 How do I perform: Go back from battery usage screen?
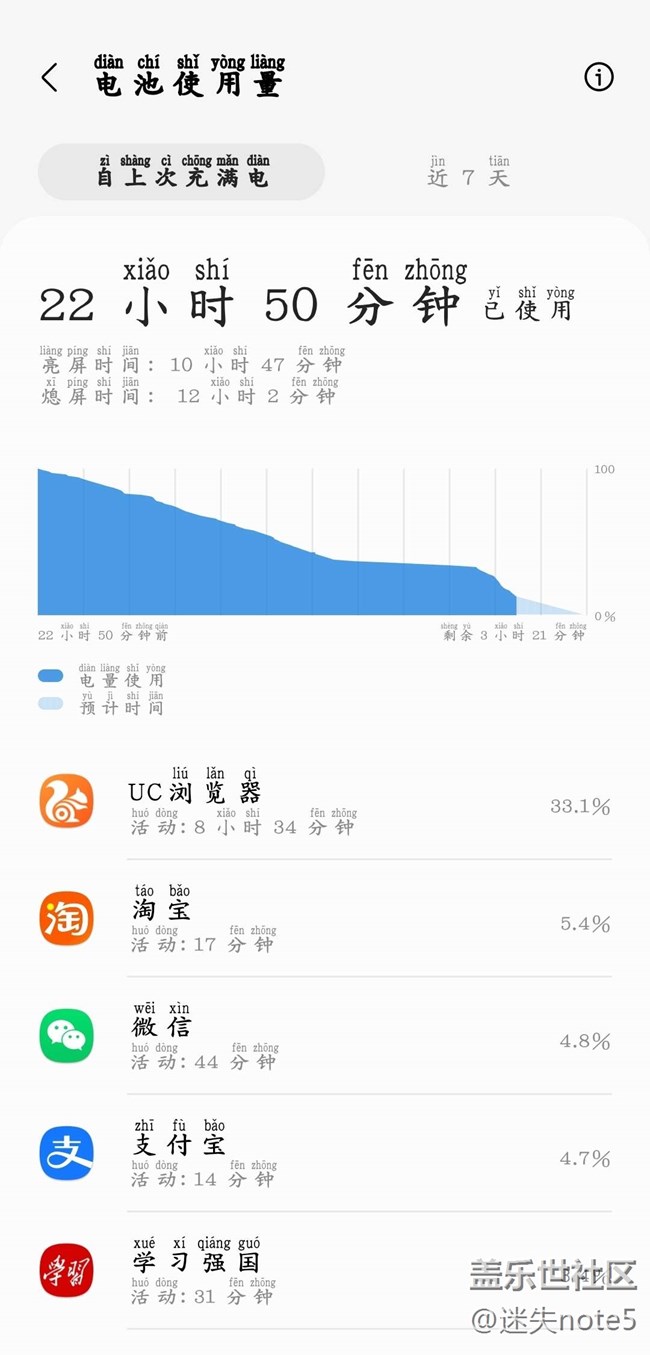click(49, 77)
